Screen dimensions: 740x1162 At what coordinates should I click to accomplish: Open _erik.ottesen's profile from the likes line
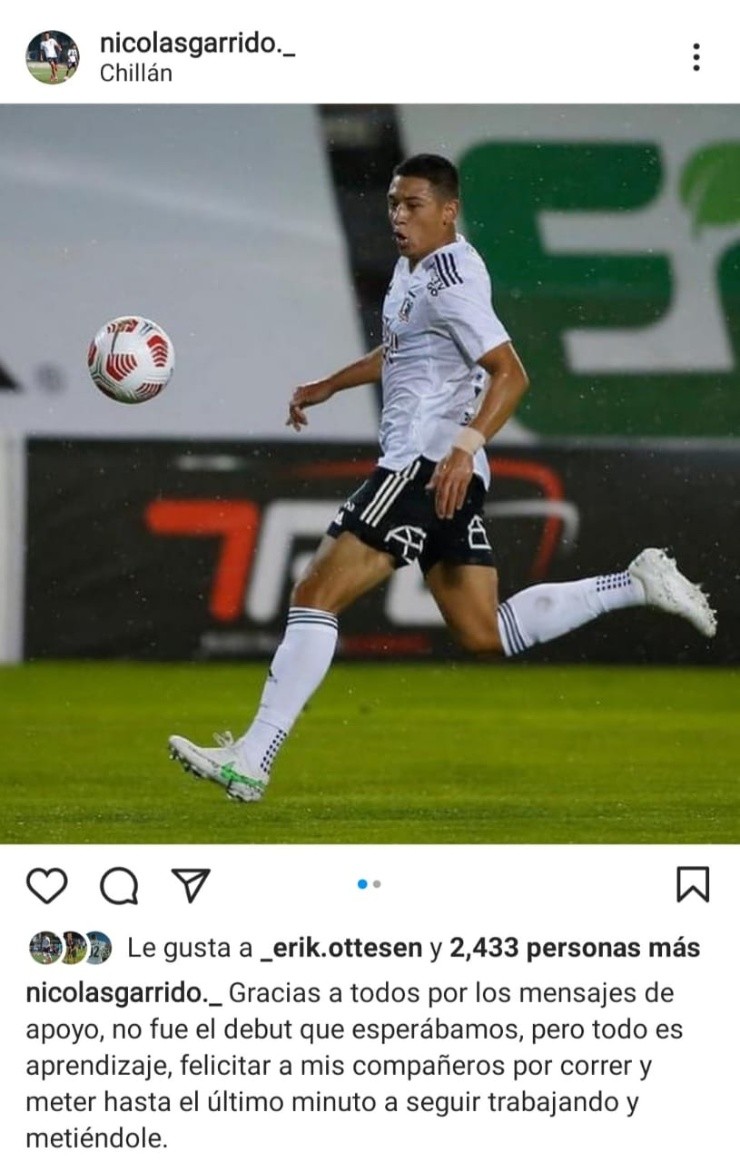pos(340,948)
